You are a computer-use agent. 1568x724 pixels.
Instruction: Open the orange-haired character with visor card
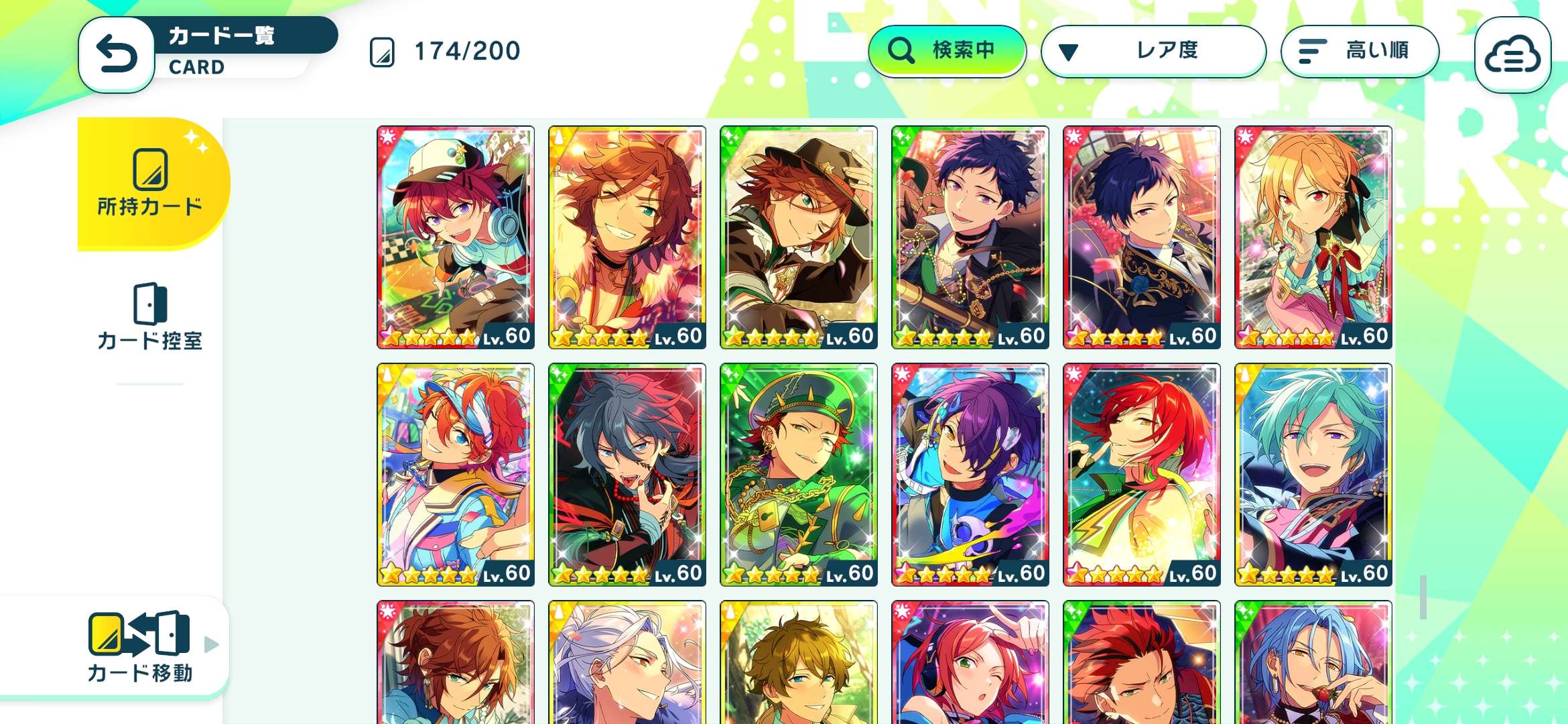(x=456, y=475)
